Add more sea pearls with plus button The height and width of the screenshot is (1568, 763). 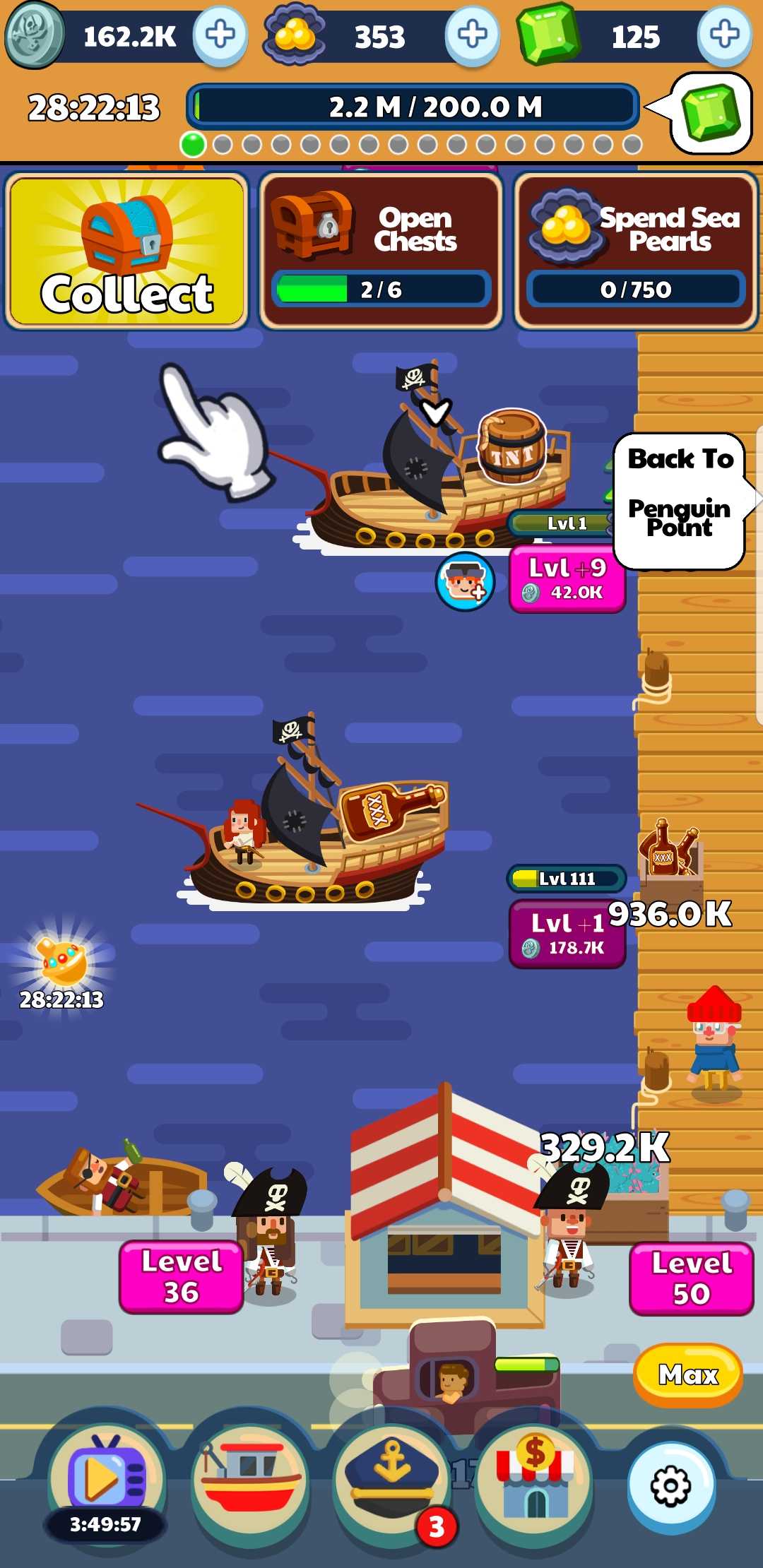pyautogui.click(x=472, y=35)
